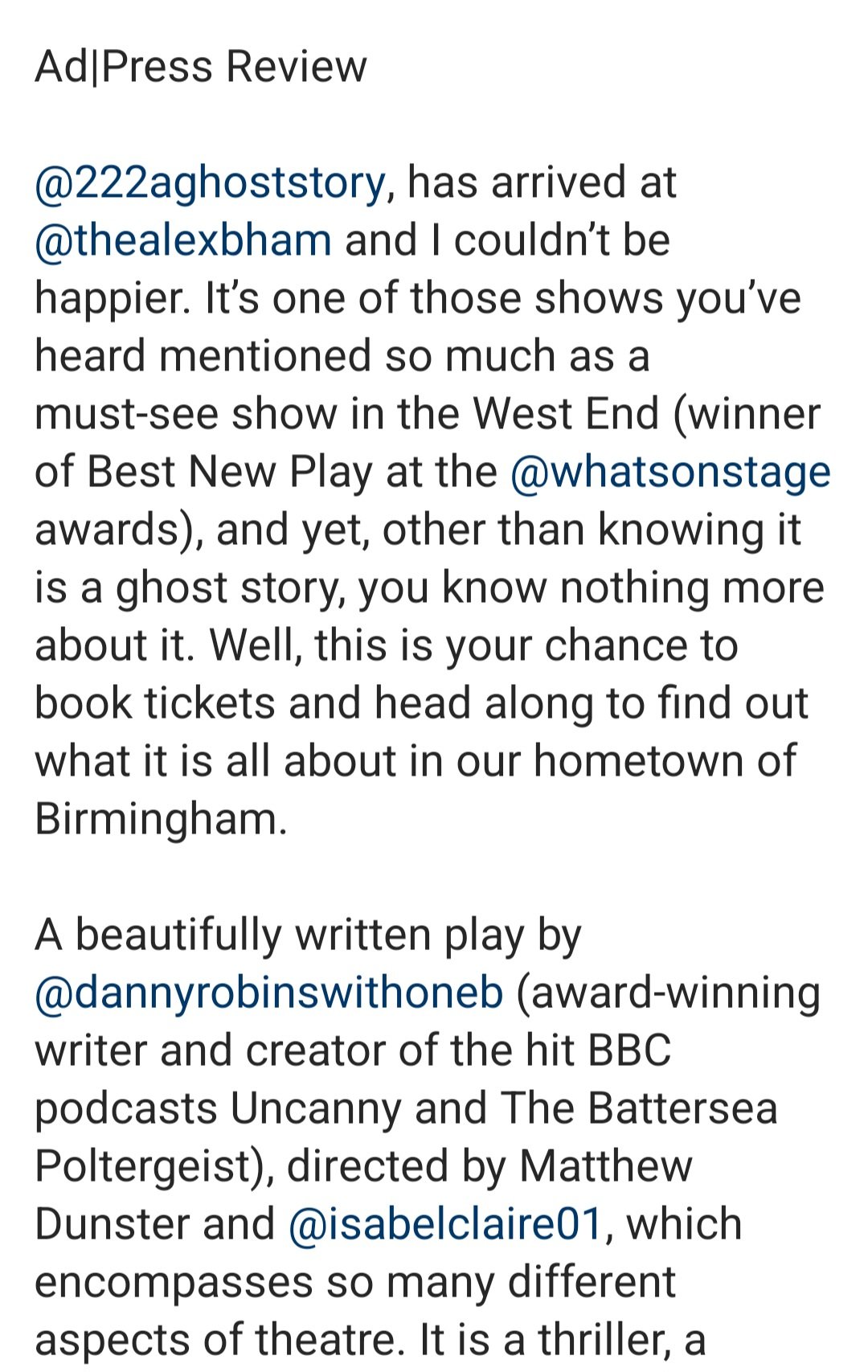Open the @thealexbham profile link
The width and height of the screenshot is (868, 1372).
click(183, 241)
